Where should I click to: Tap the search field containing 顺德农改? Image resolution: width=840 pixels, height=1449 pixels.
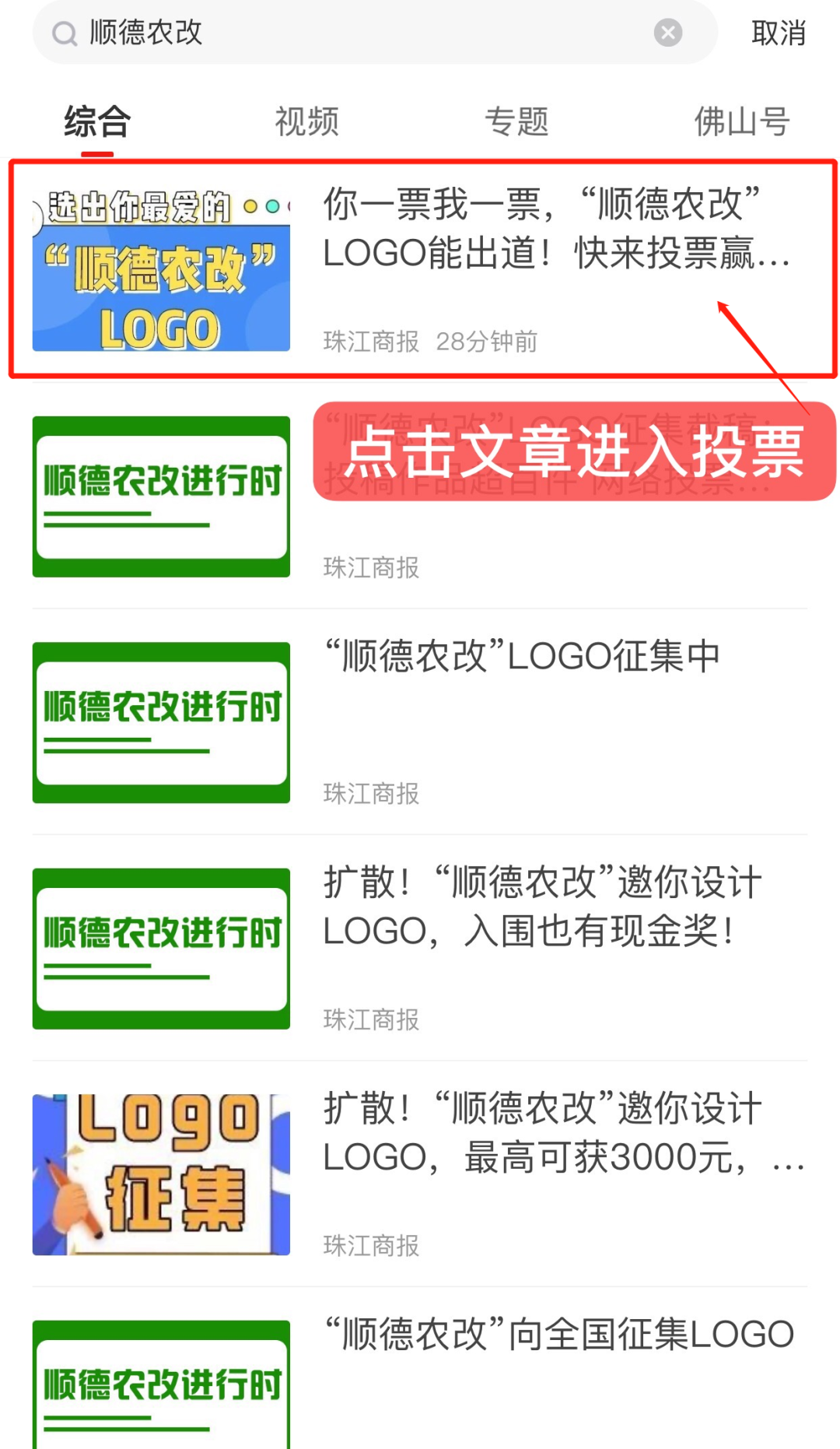click(x=350, y=33)
